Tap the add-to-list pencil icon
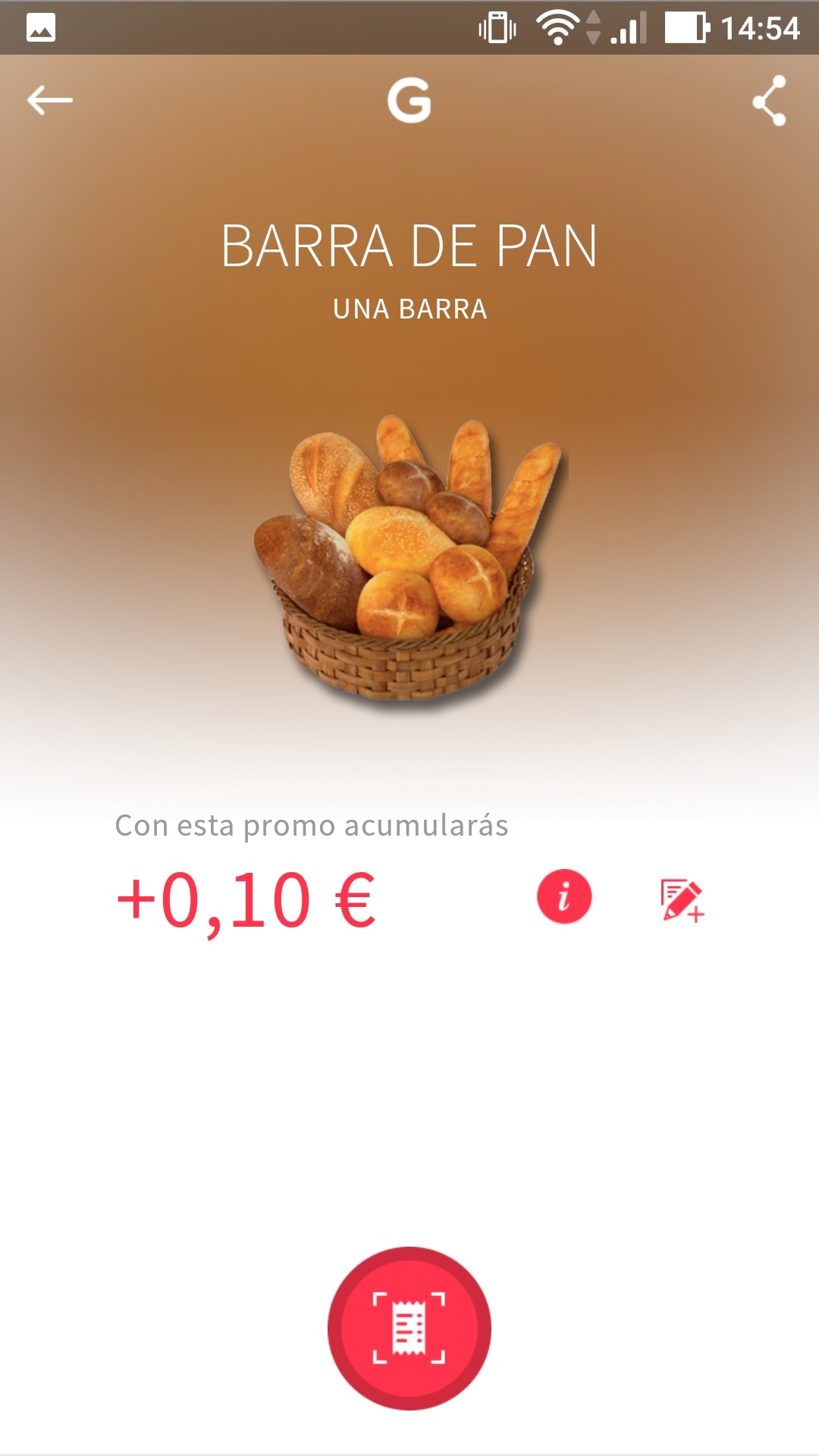This screenshot has width=819, height=1456. coord(682,900)
